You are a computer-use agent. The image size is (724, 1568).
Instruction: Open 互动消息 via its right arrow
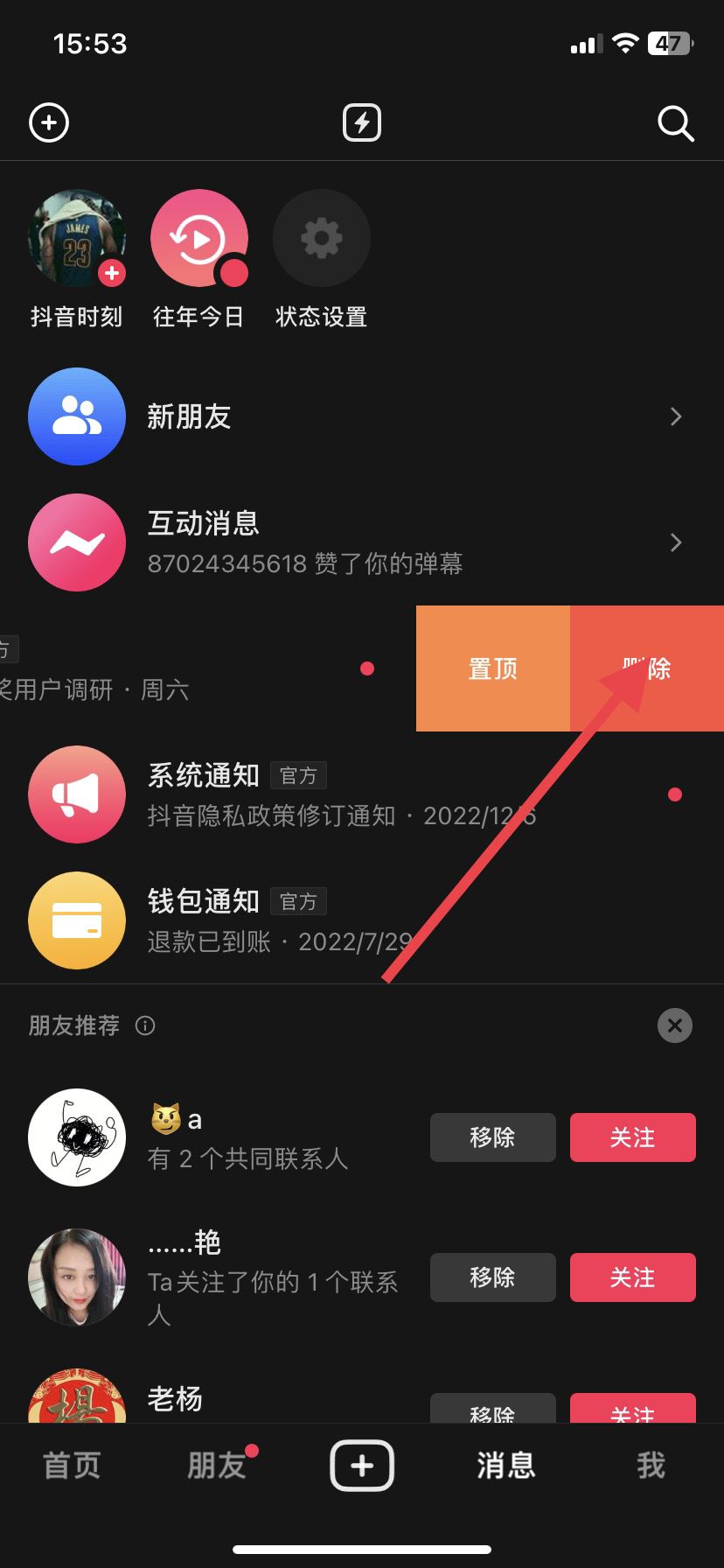675,542
